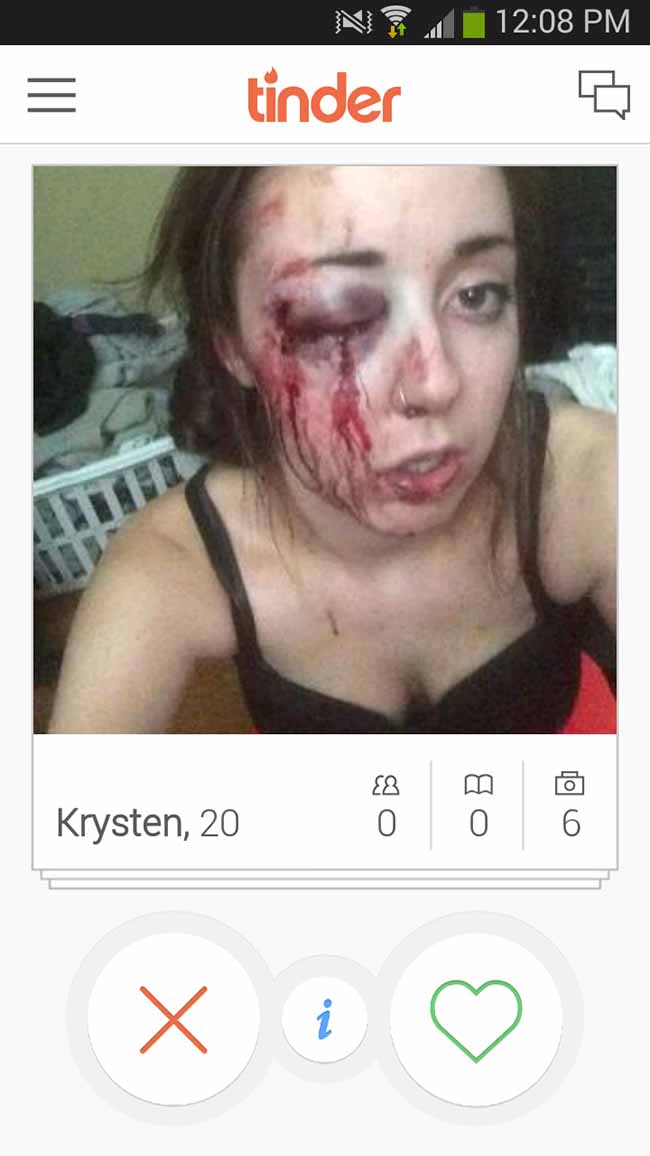Open Krysten's profile card
650x1156 pixels.
tap(324, 518)
